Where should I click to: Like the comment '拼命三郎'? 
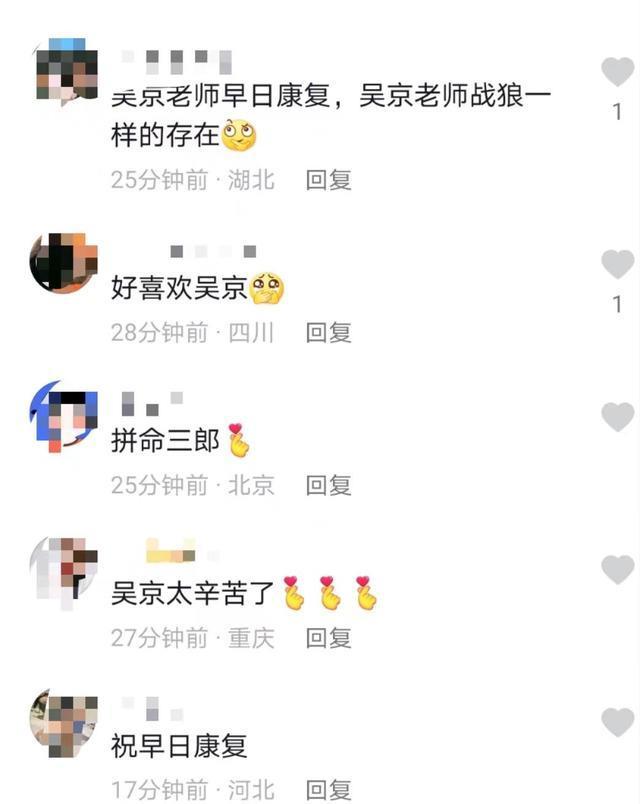coord(617,417)
